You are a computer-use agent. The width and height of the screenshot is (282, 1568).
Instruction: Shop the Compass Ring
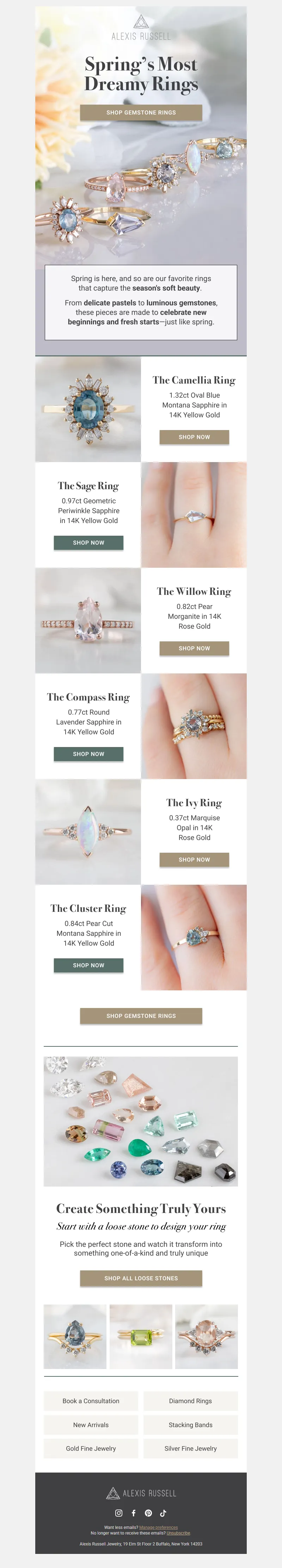point(88,754)
